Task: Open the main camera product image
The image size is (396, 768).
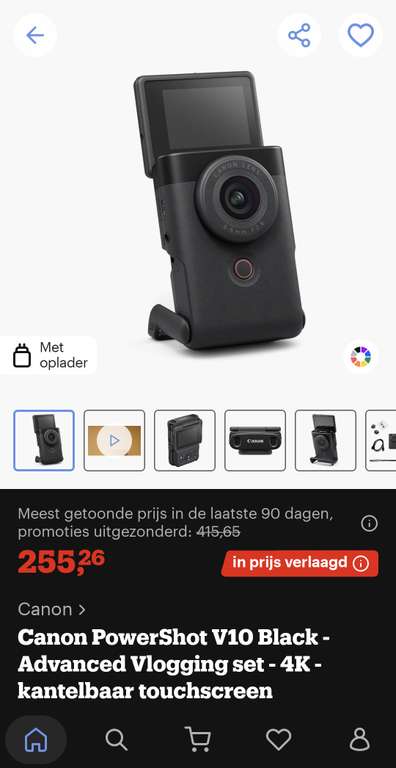Action: (x=219, y=211)
